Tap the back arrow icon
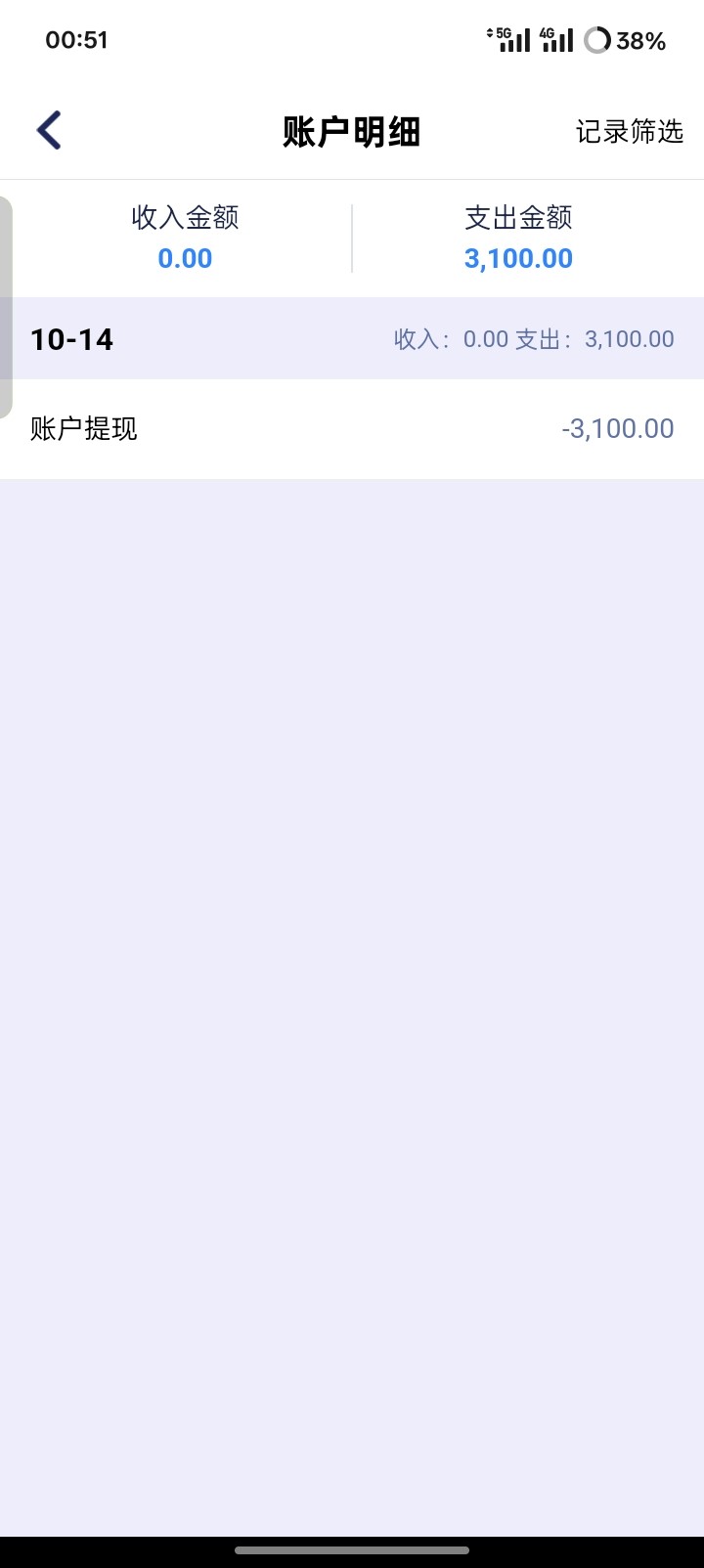 click(x=47, y=129)
